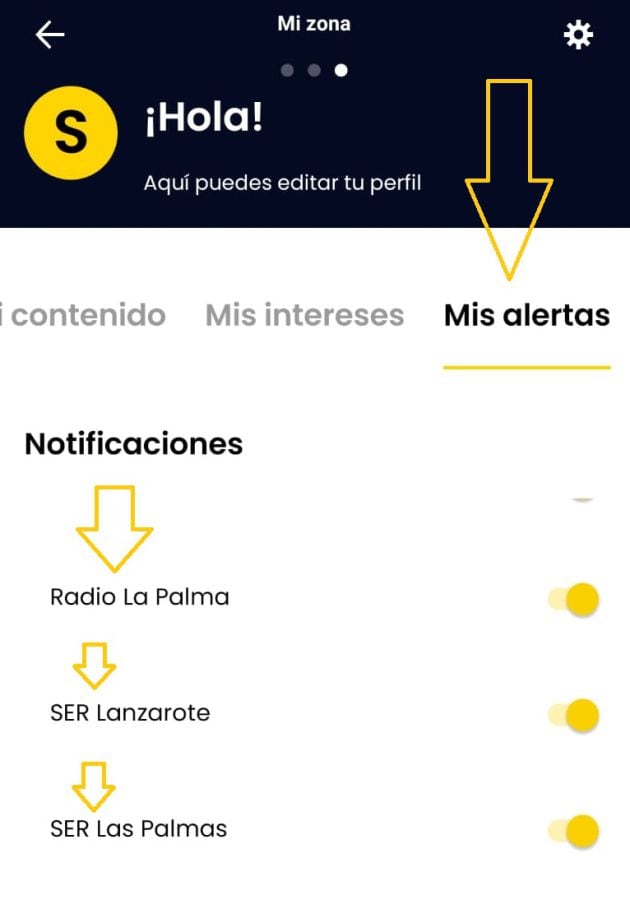The width and height of the screenshot is (630, 909).
Task: Open the edit profile text link
Action: pyautogui.click(x=282, y=183)
